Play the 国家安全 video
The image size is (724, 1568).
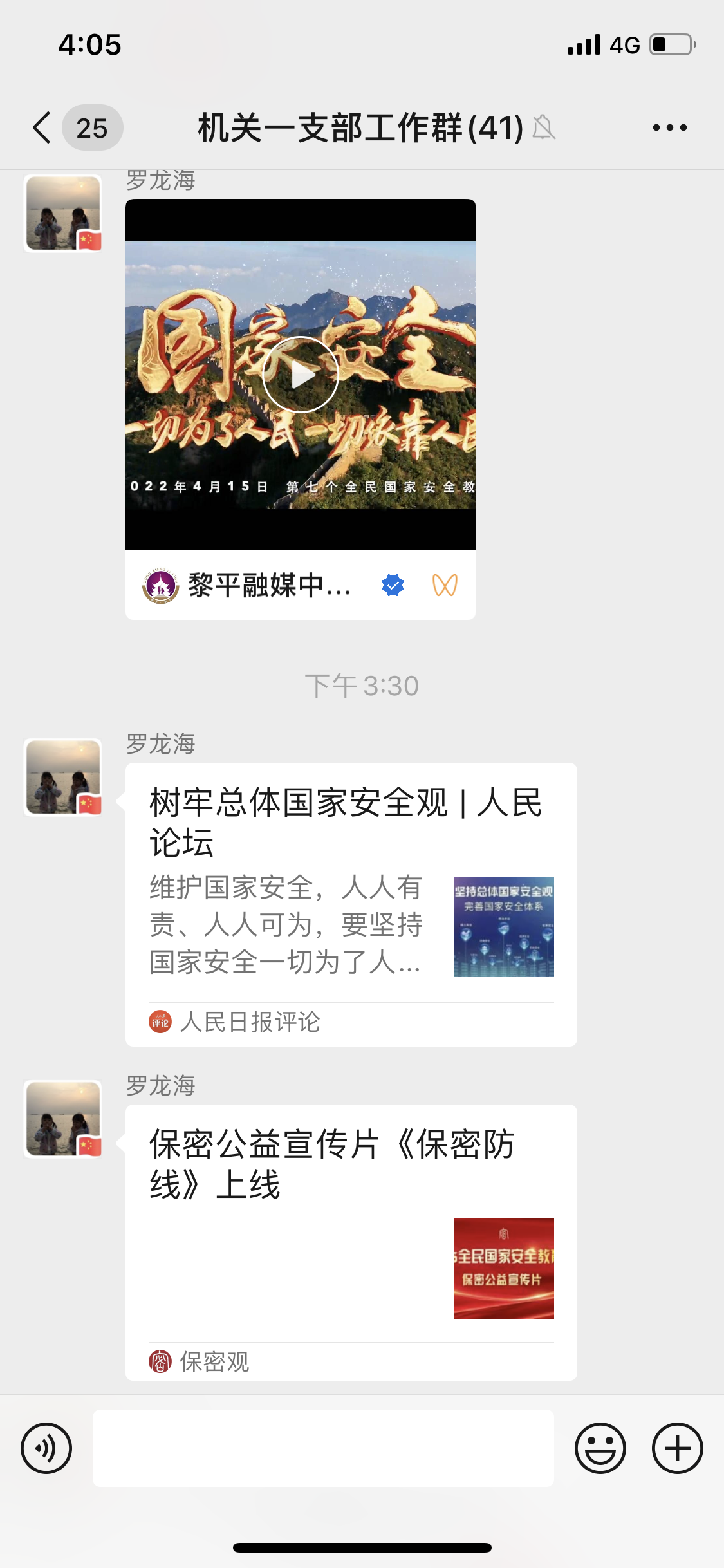(x=301, y=375)
